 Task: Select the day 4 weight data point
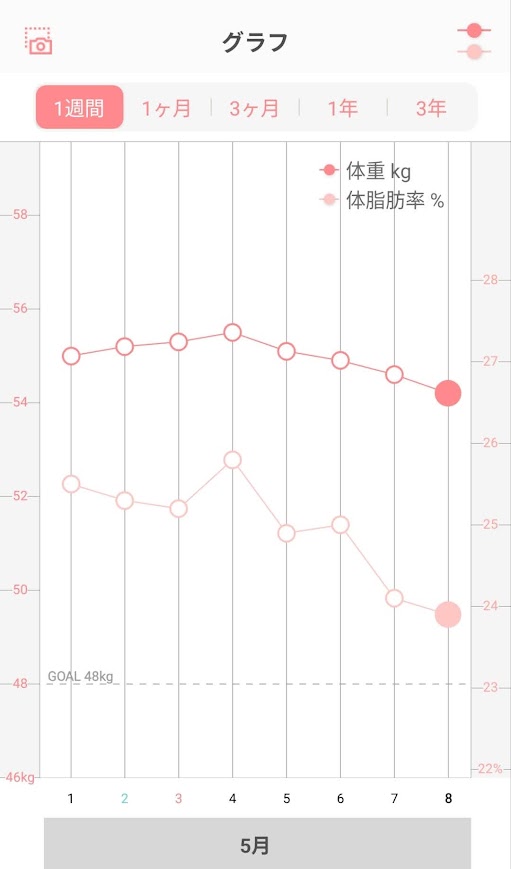tap(232, 333)
